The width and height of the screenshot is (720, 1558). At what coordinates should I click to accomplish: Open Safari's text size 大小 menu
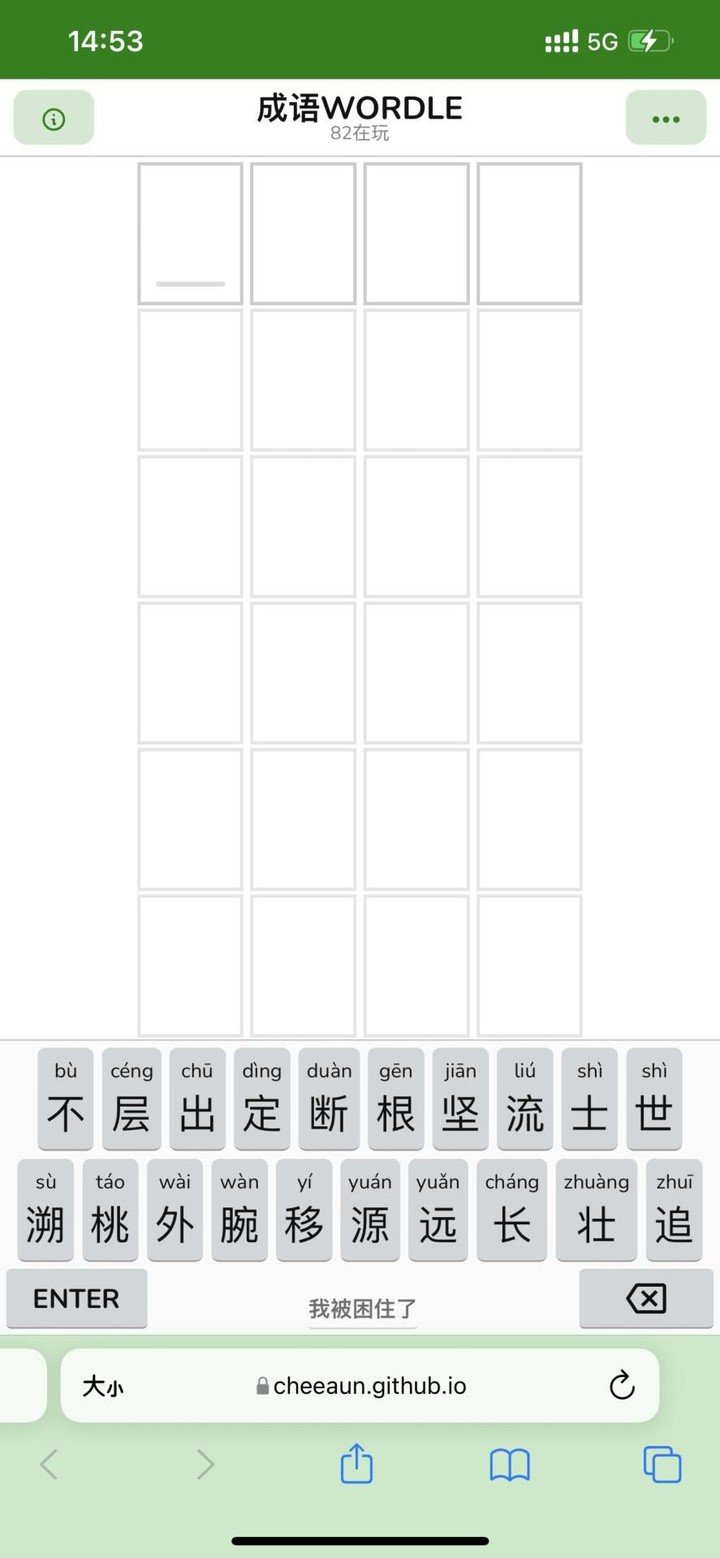tap(103, 1386)
